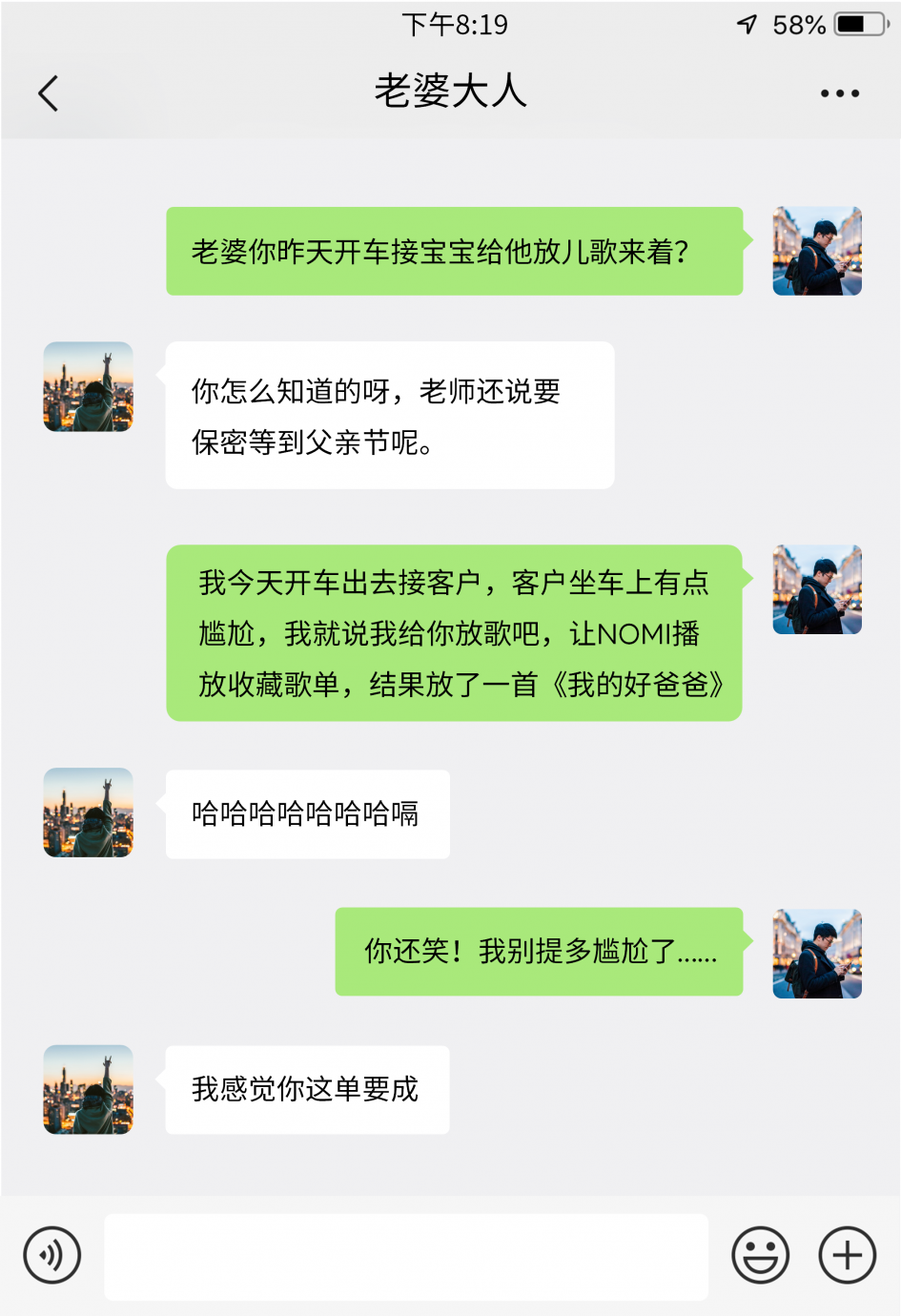Switch to voice message input
Viewport: 901px width, 1316px height.
[52, 1255]
